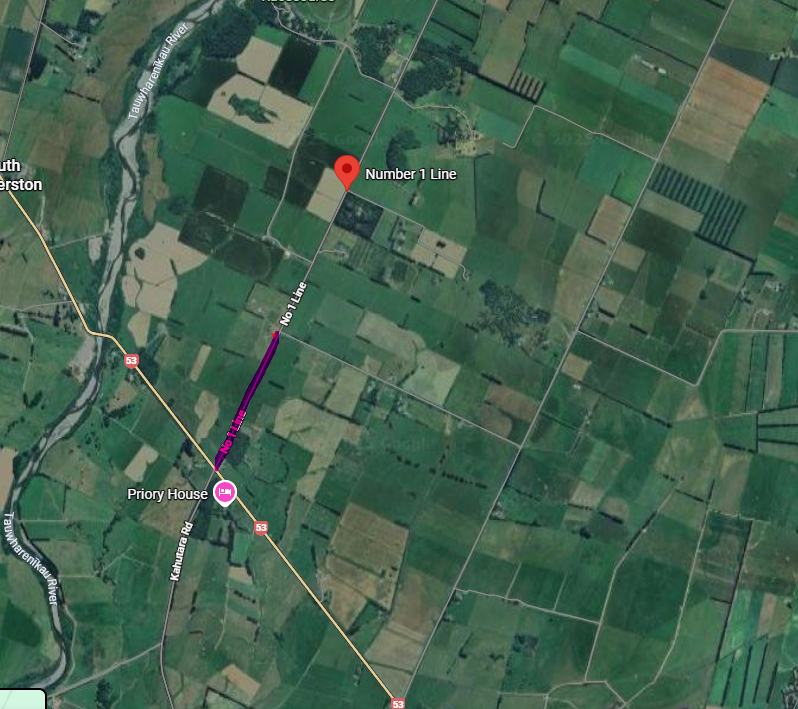Image resolution: width=798 pixels, height=709 pixels.
Task: Open the Priory House lodging marker
Action: (226, 492)
